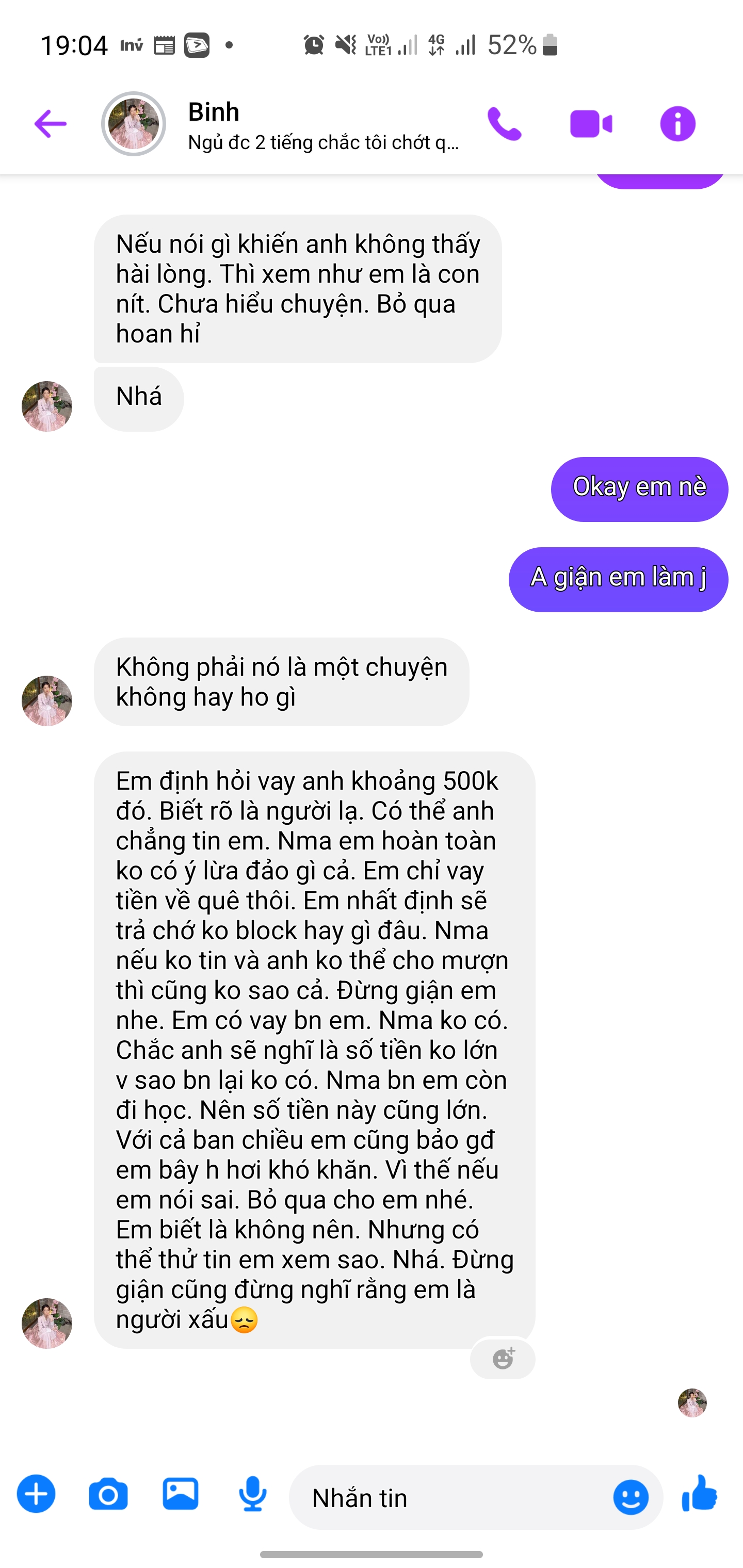Start a voice call with Binh
The image size is (743, 1568).
point(504,124)
